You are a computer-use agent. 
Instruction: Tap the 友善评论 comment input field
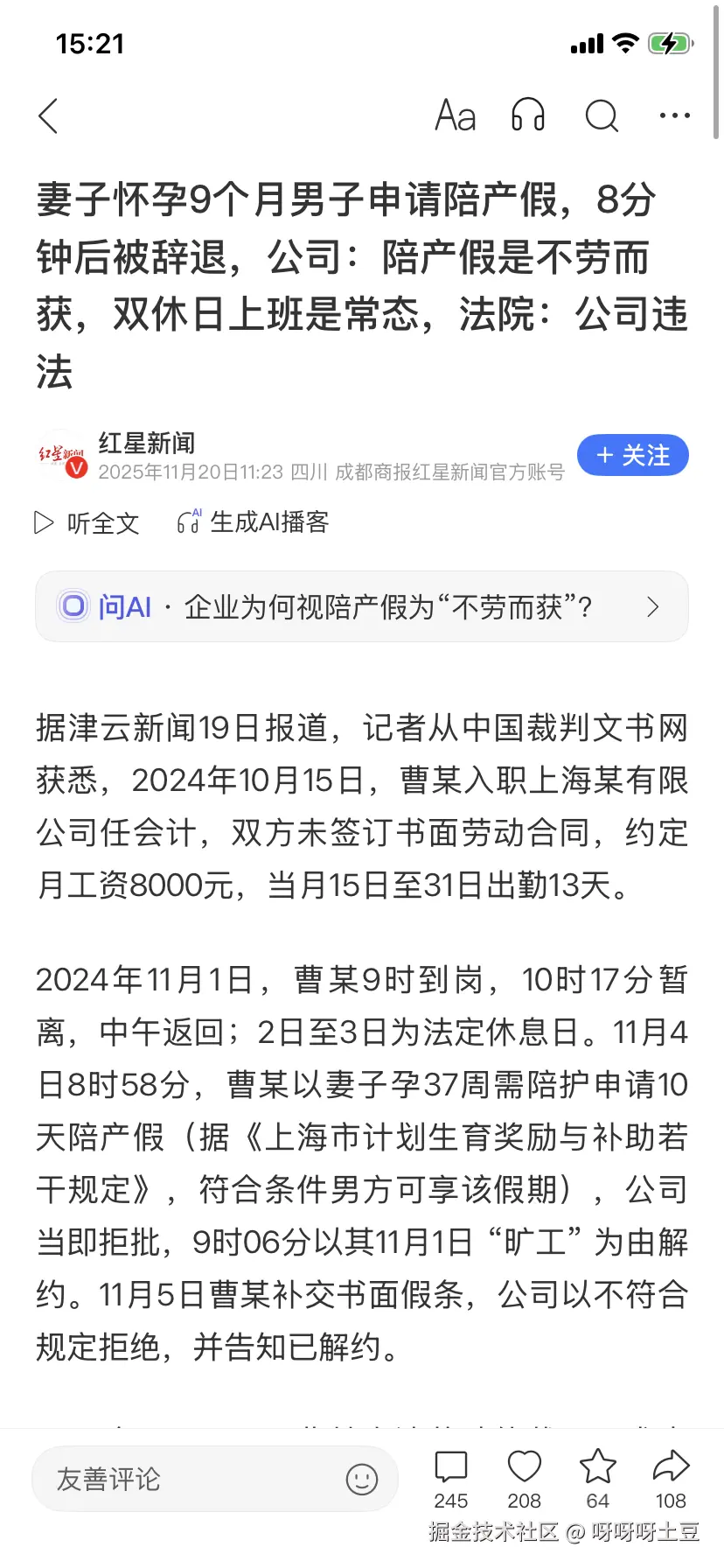click(175, 1479)
